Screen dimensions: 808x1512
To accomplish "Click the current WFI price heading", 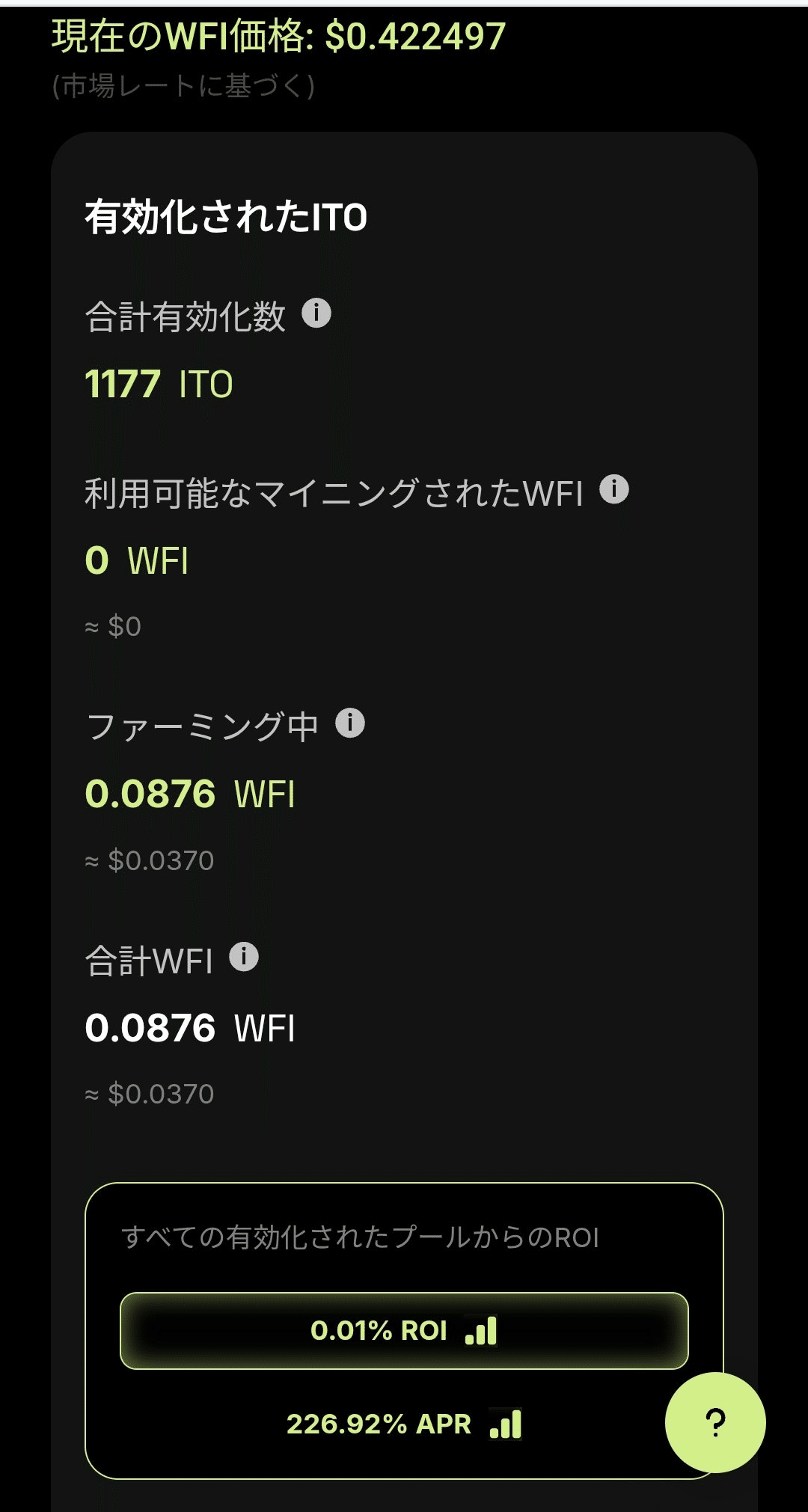I will click(x=277, y=37).
